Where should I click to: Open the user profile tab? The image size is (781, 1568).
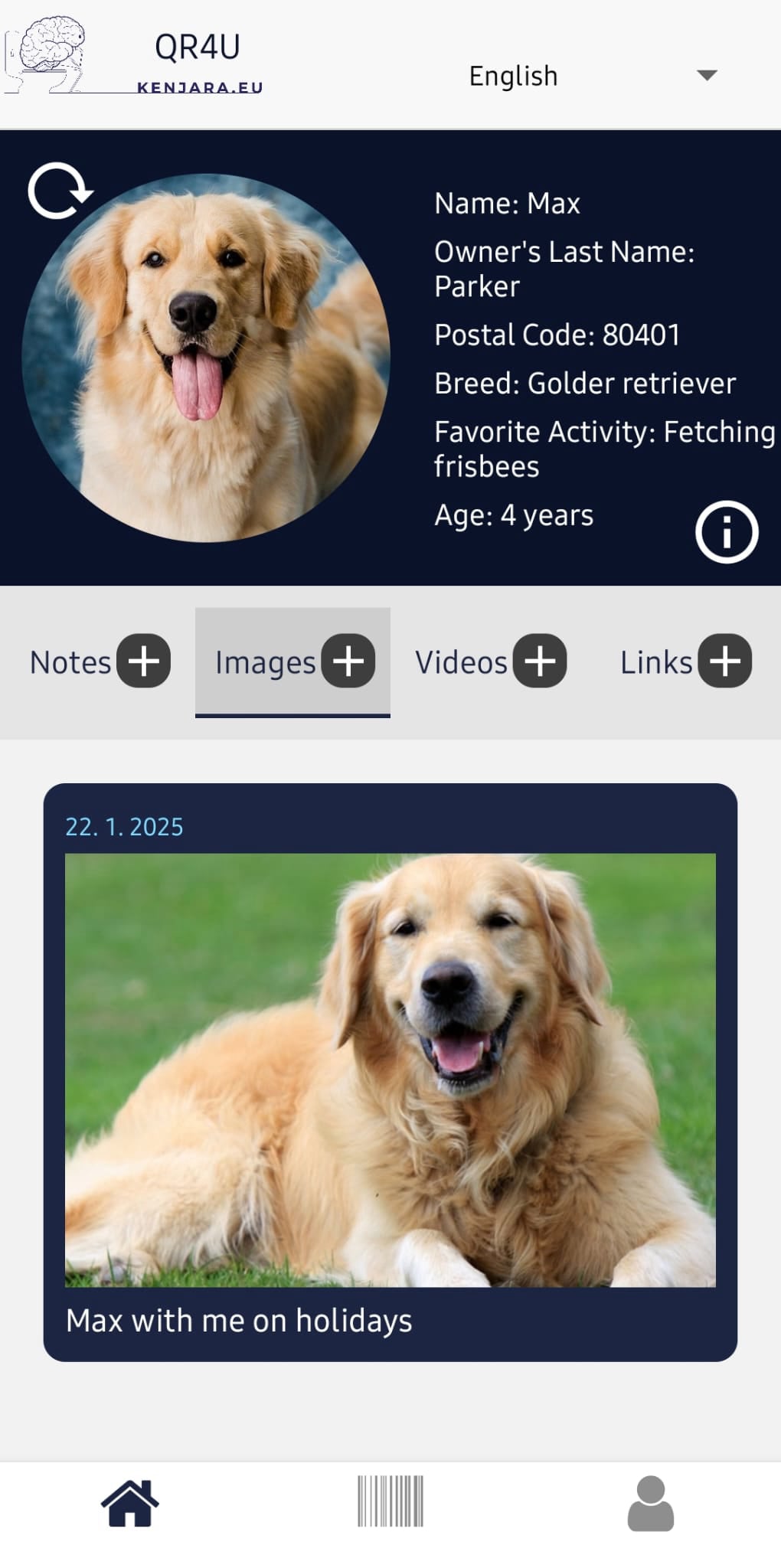tap(651, 1503)
